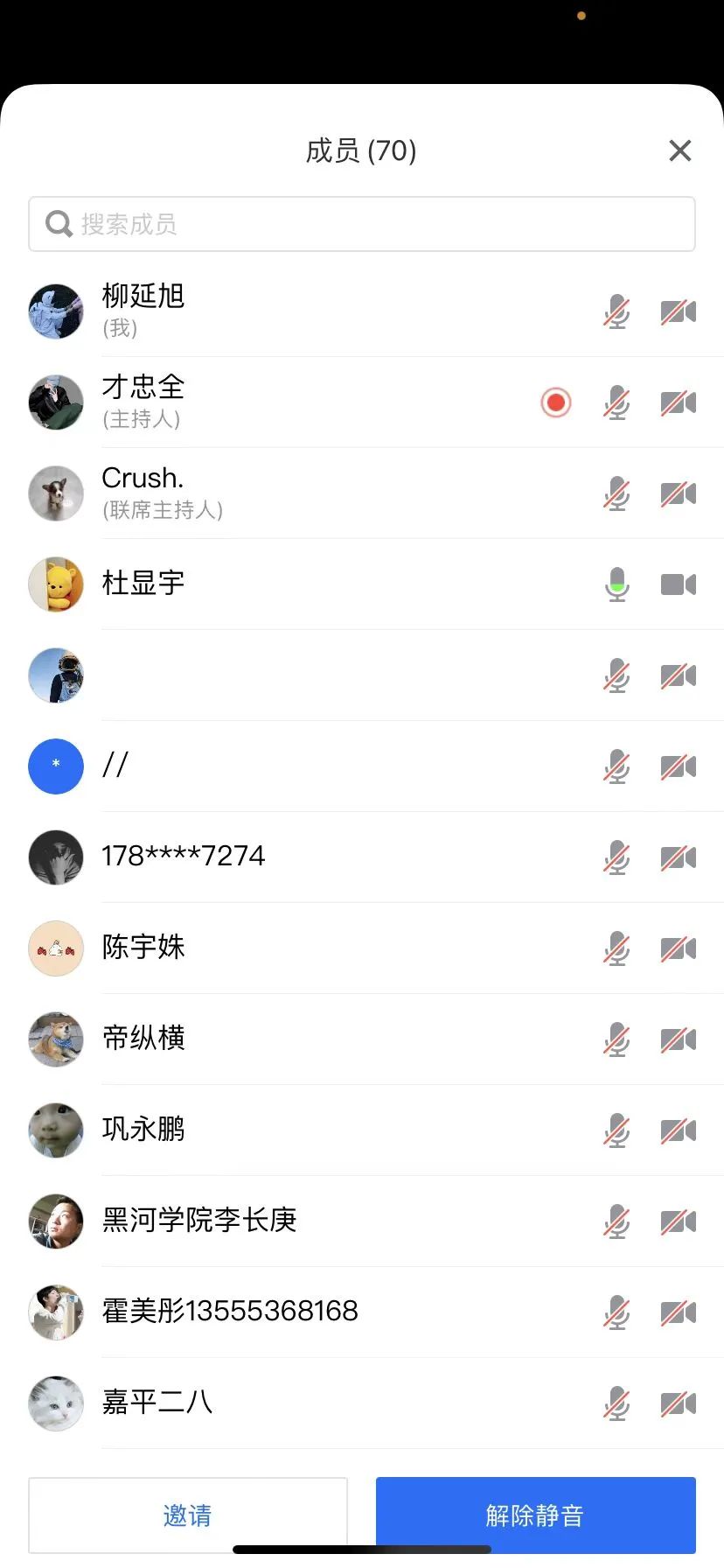The image size is (724, 1568).
Task: Tap the 邀请 invite button
Action: point(188,1515)
